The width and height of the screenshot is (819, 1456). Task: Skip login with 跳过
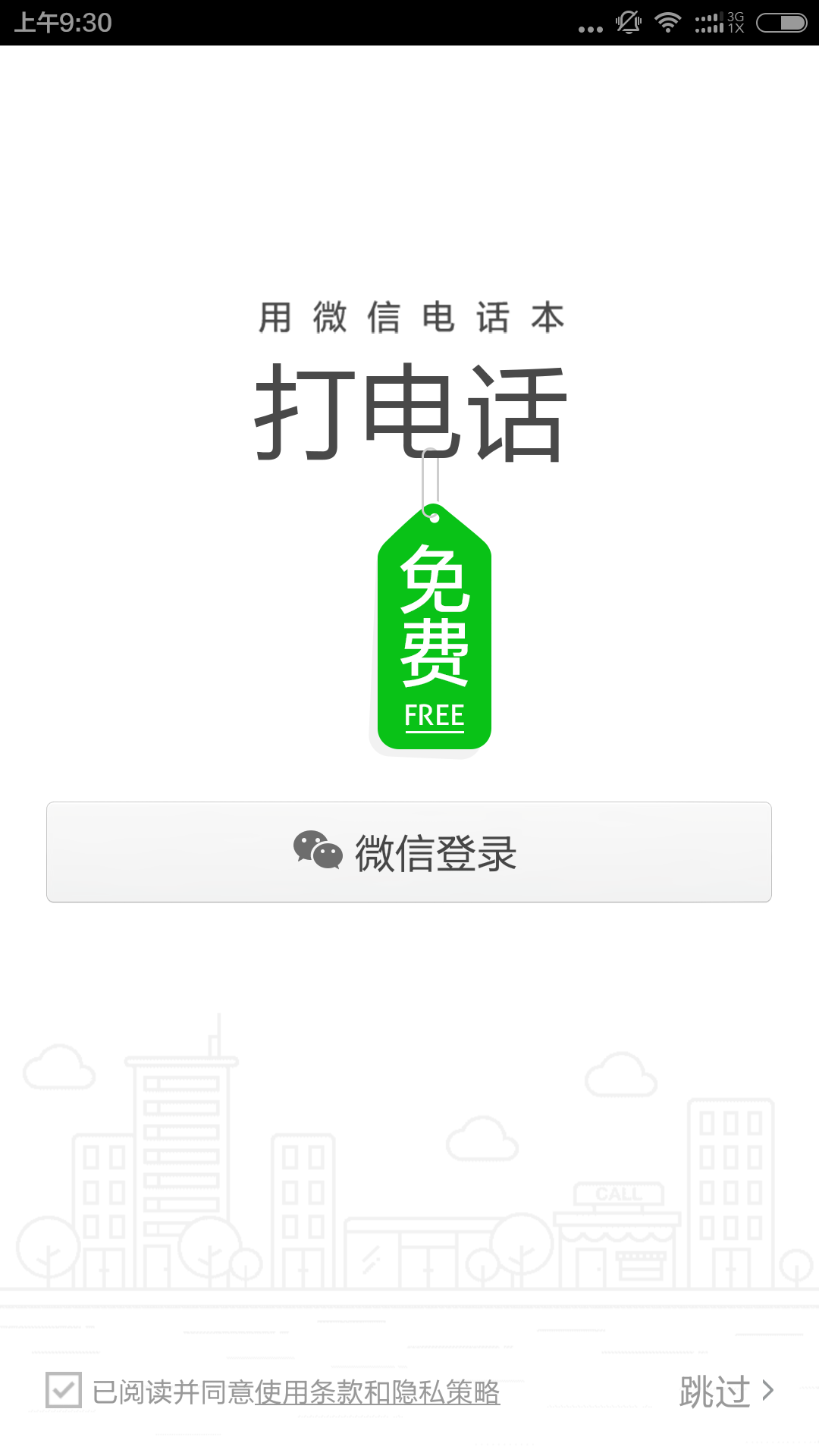(x=726, y=1392)
